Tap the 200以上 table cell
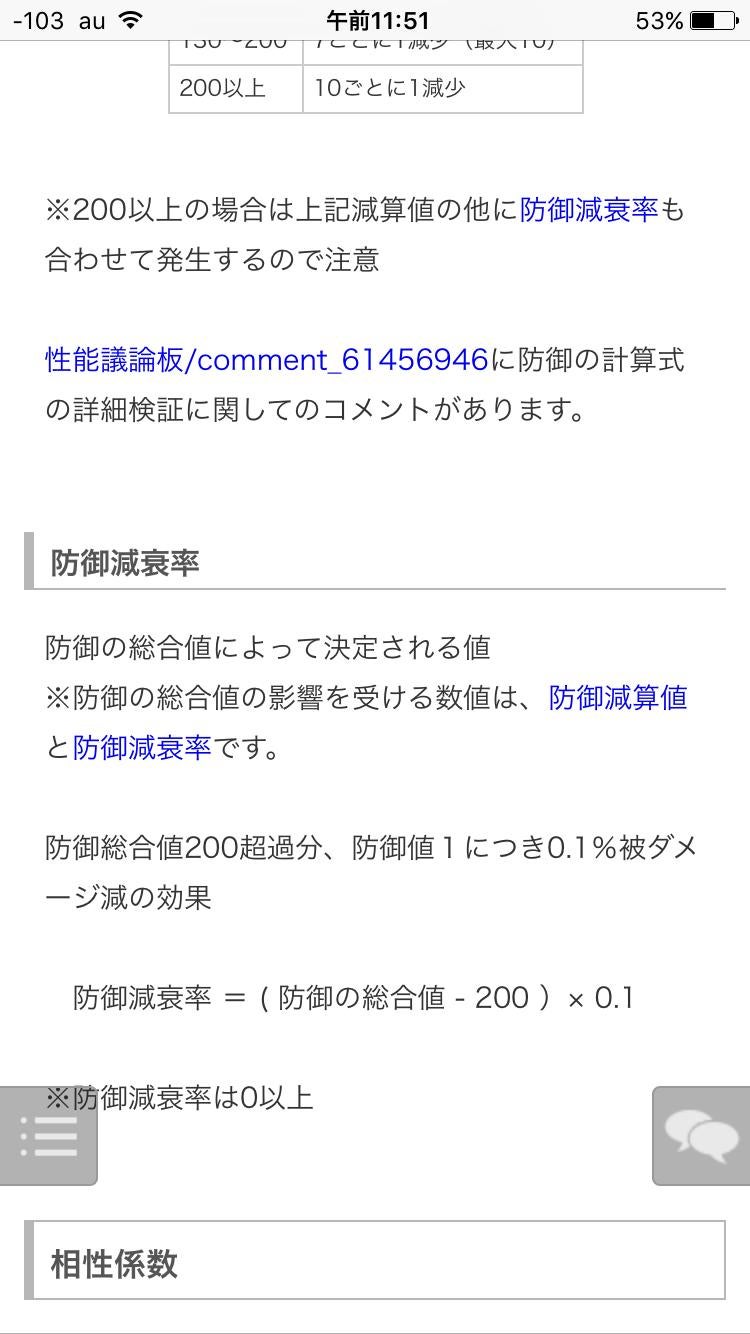 (x=234, y=90)
